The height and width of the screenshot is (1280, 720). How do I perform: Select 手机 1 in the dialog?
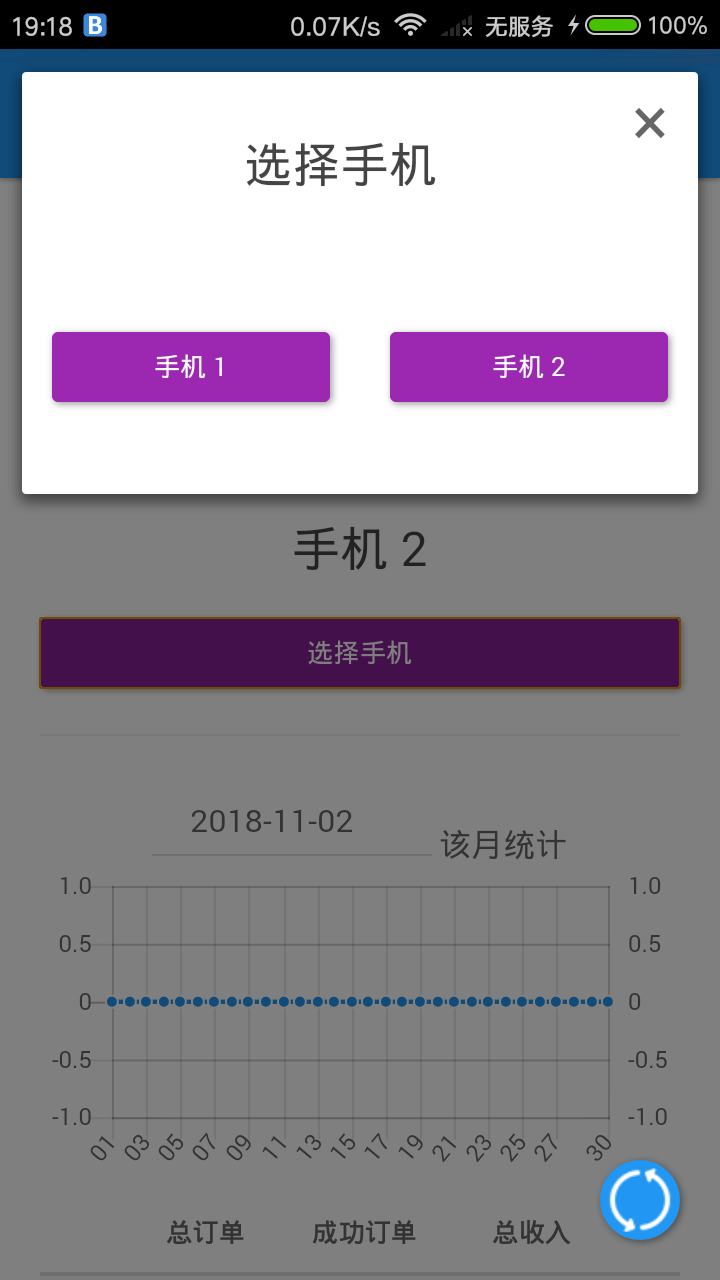click(x=191, y=367)
